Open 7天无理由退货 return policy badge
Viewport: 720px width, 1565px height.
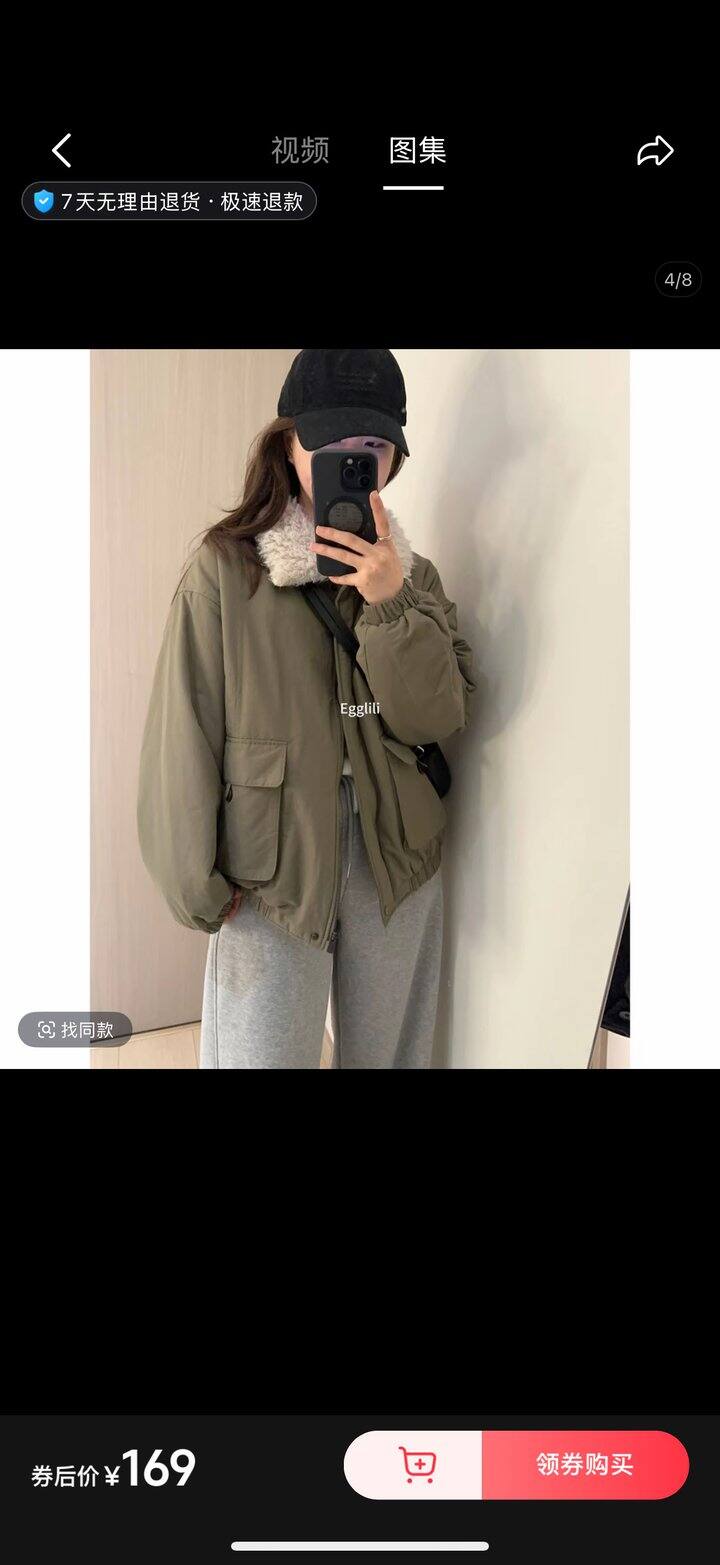coord(169,201)
